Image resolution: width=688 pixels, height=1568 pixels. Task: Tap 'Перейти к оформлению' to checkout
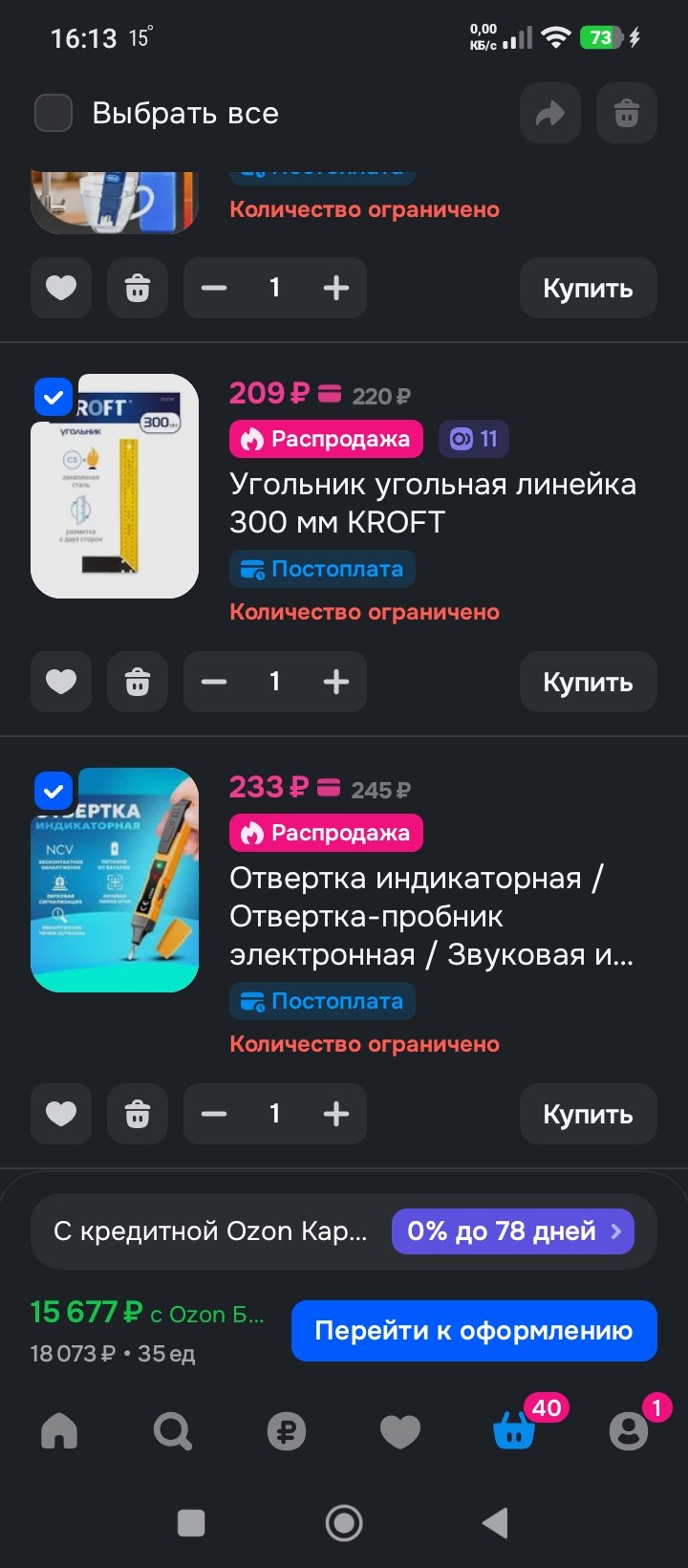474,1330
